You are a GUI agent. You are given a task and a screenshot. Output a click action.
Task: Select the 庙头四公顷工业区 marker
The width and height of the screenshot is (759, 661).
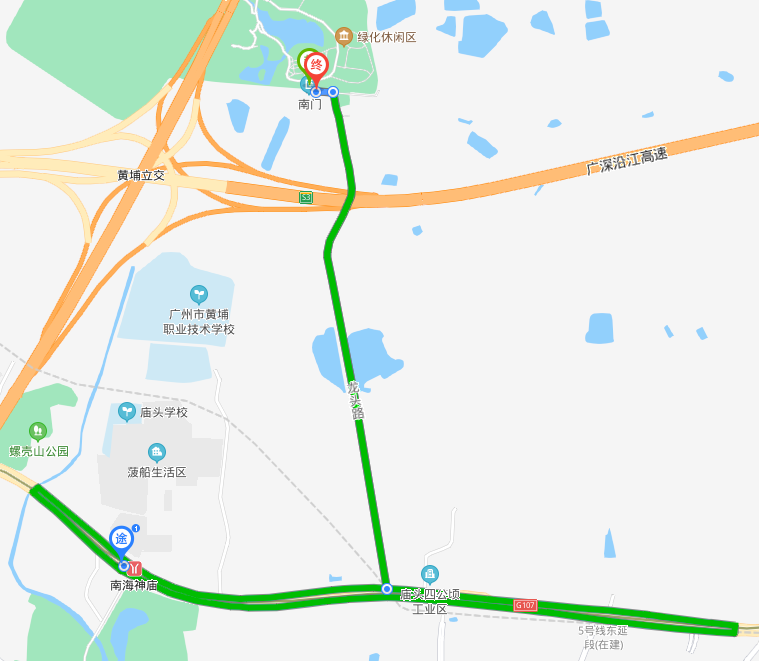point(430,574)
